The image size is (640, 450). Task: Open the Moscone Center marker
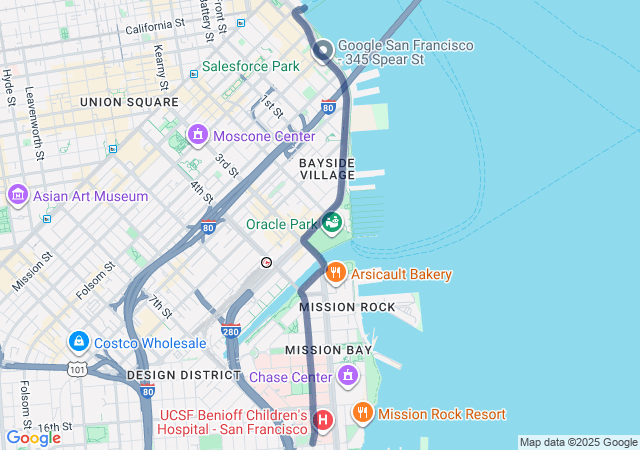click(x=197, y=134)
